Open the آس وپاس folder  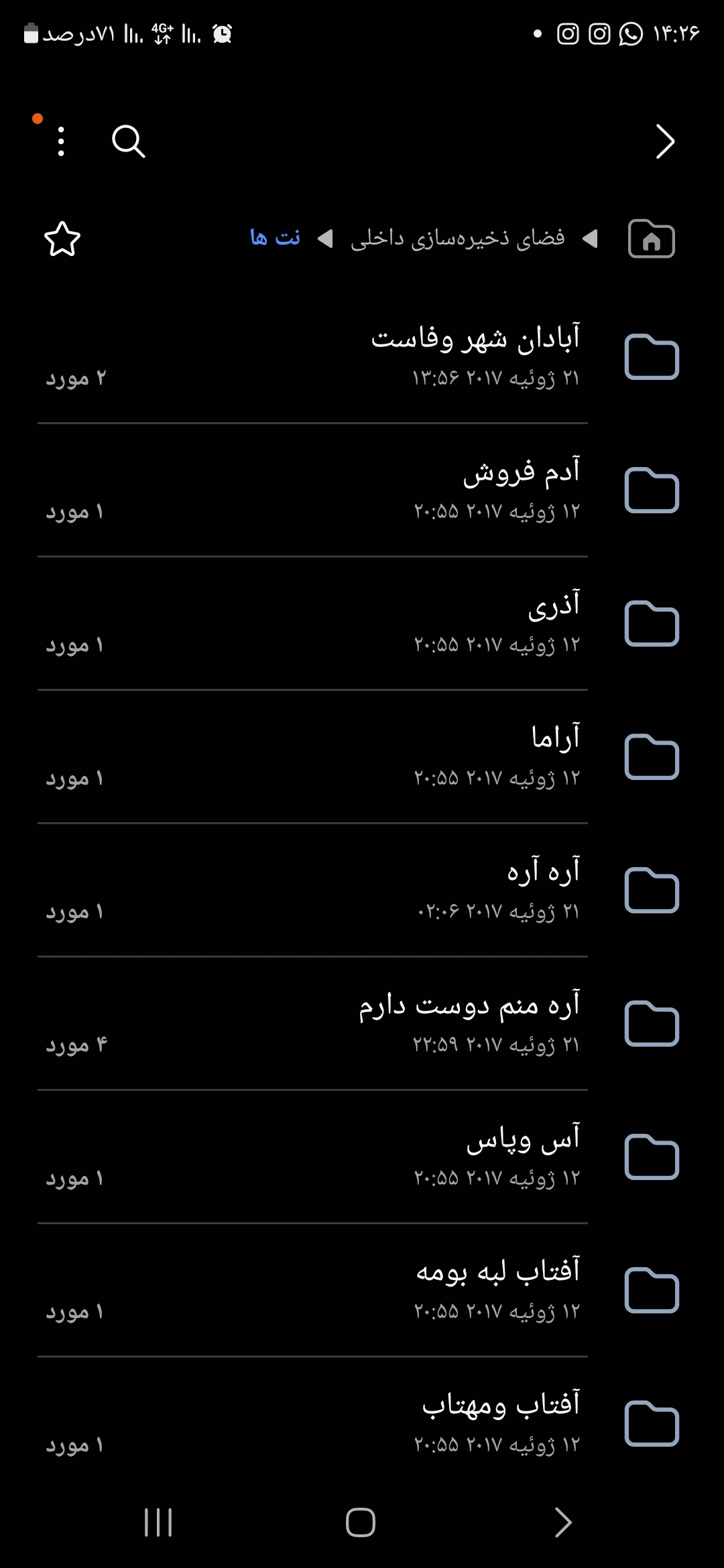[x=362, y=1157]
